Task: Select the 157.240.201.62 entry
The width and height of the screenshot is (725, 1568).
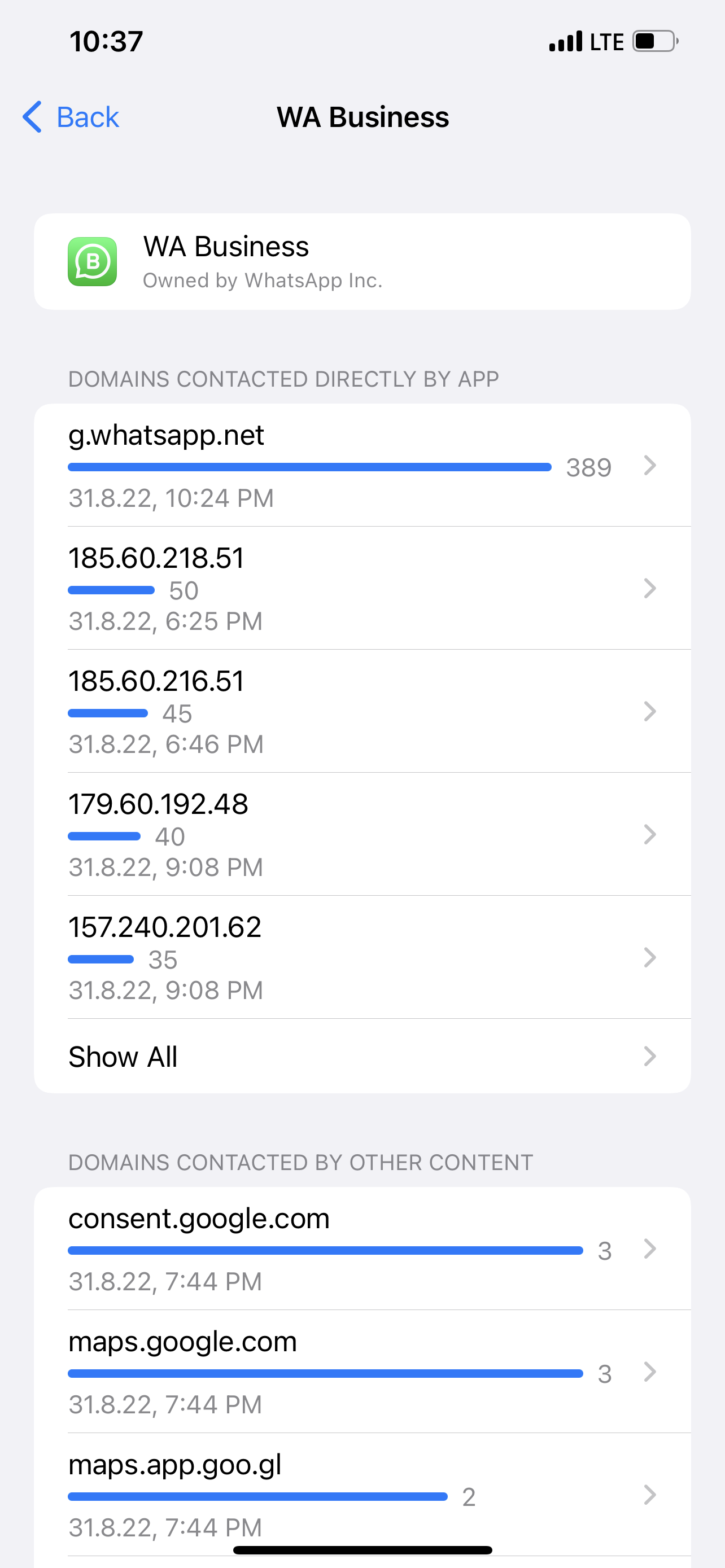Action: (x=361, y=957)
